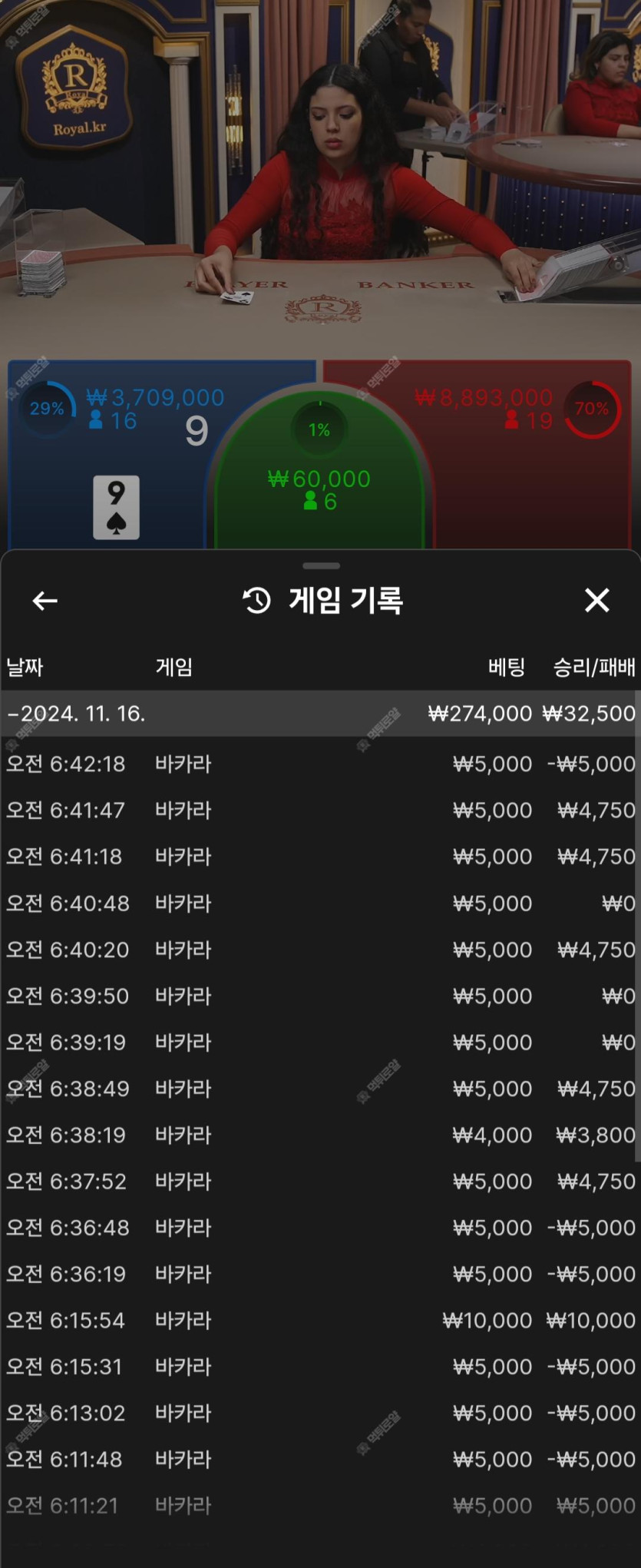Bet on the green Tie area
Screen dimensions: 641x1568
pos(320,484)
